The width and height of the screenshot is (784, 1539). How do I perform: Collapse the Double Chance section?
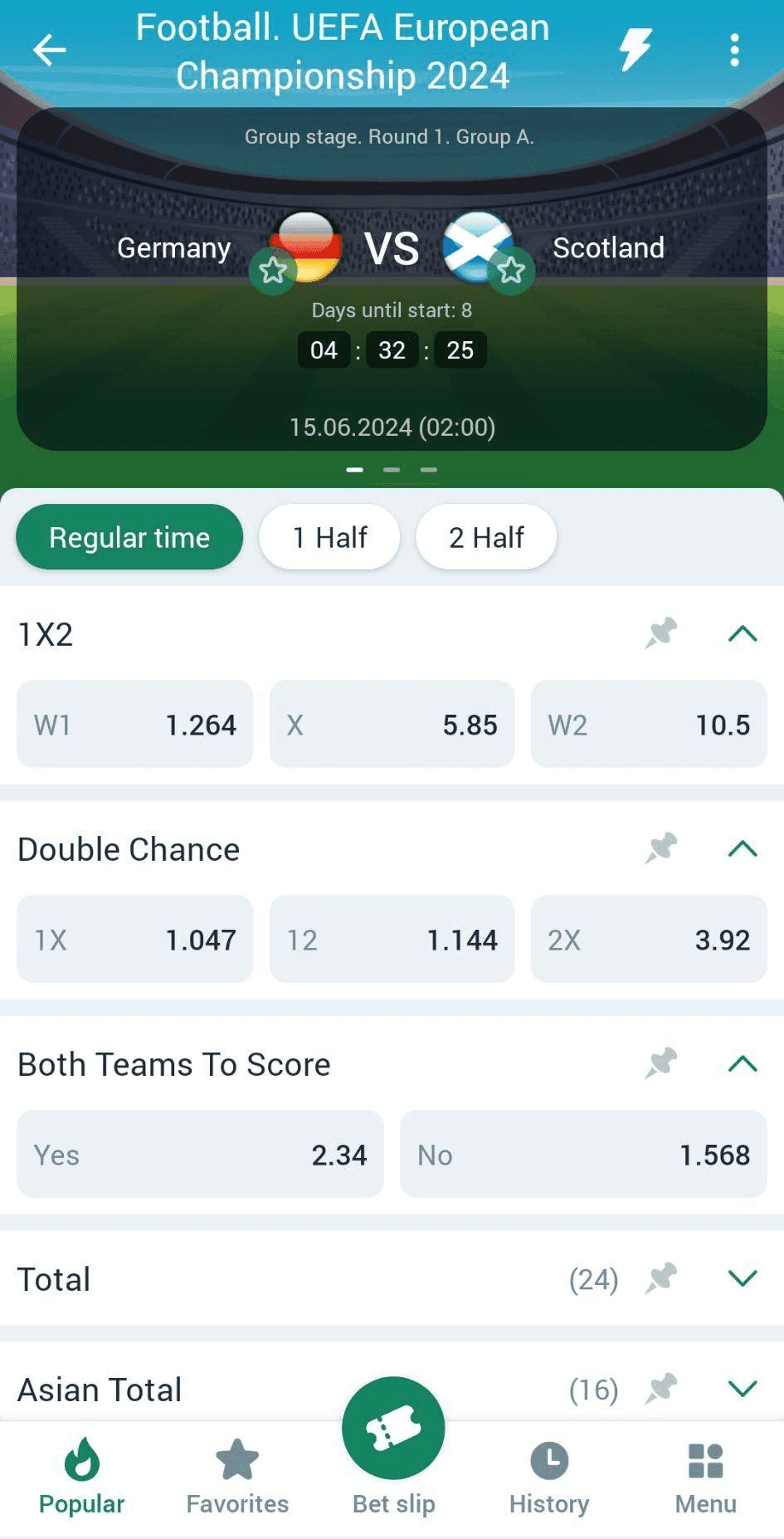(743, 848)
